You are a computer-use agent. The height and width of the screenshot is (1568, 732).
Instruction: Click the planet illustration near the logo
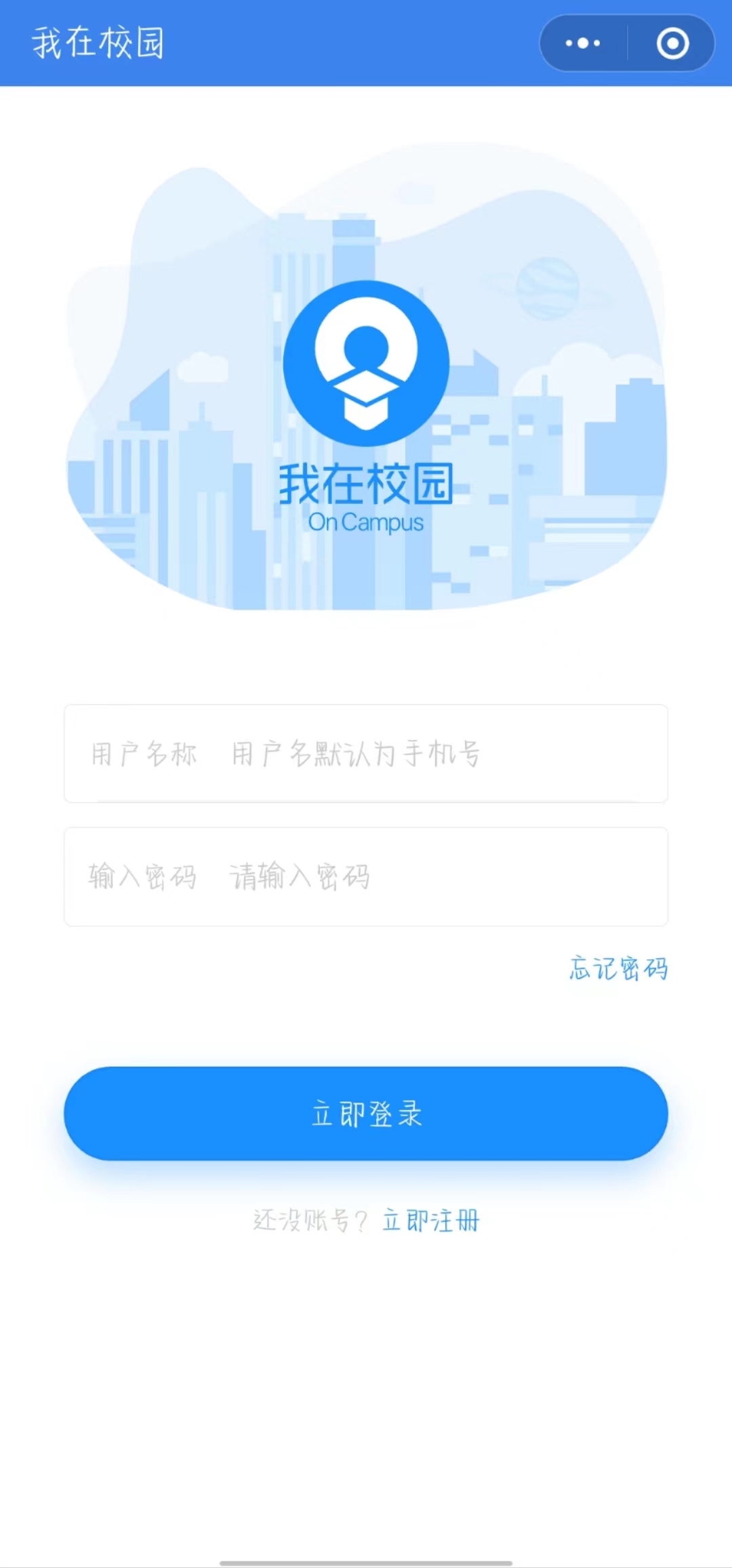[549, 288]
